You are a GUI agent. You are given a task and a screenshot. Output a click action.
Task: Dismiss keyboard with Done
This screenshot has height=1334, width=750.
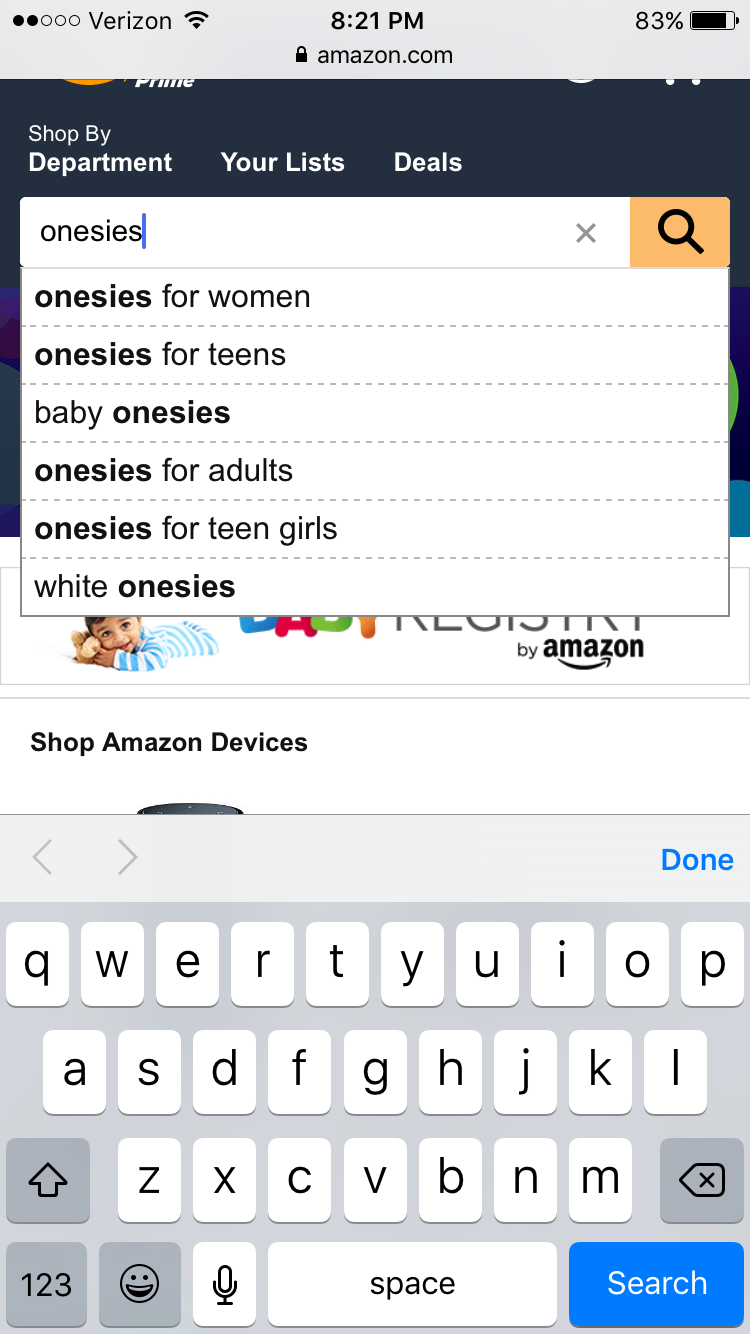(697, 860)
